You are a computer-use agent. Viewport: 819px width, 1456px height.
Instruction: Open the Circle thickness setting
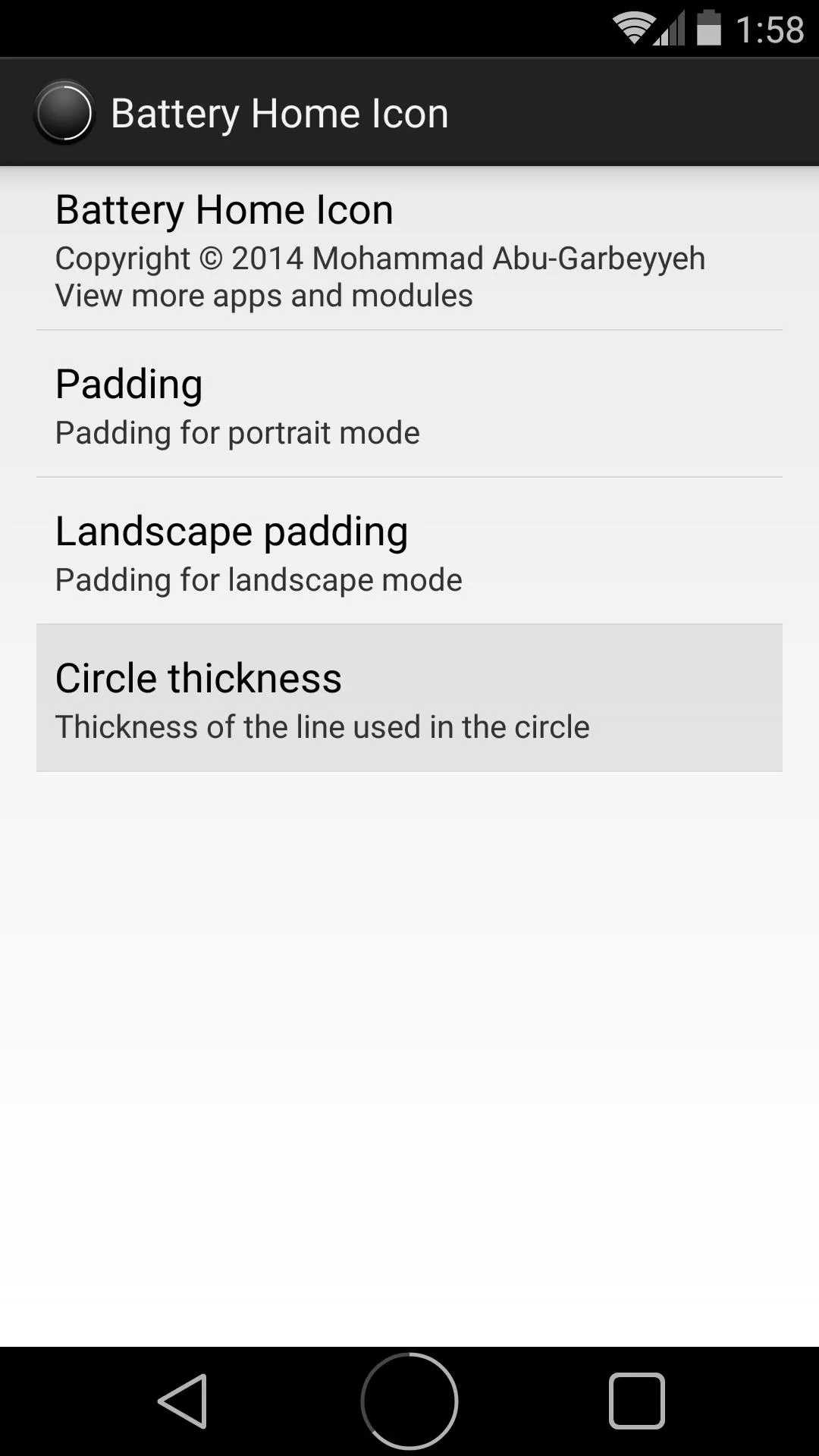[x=409, y=698]
